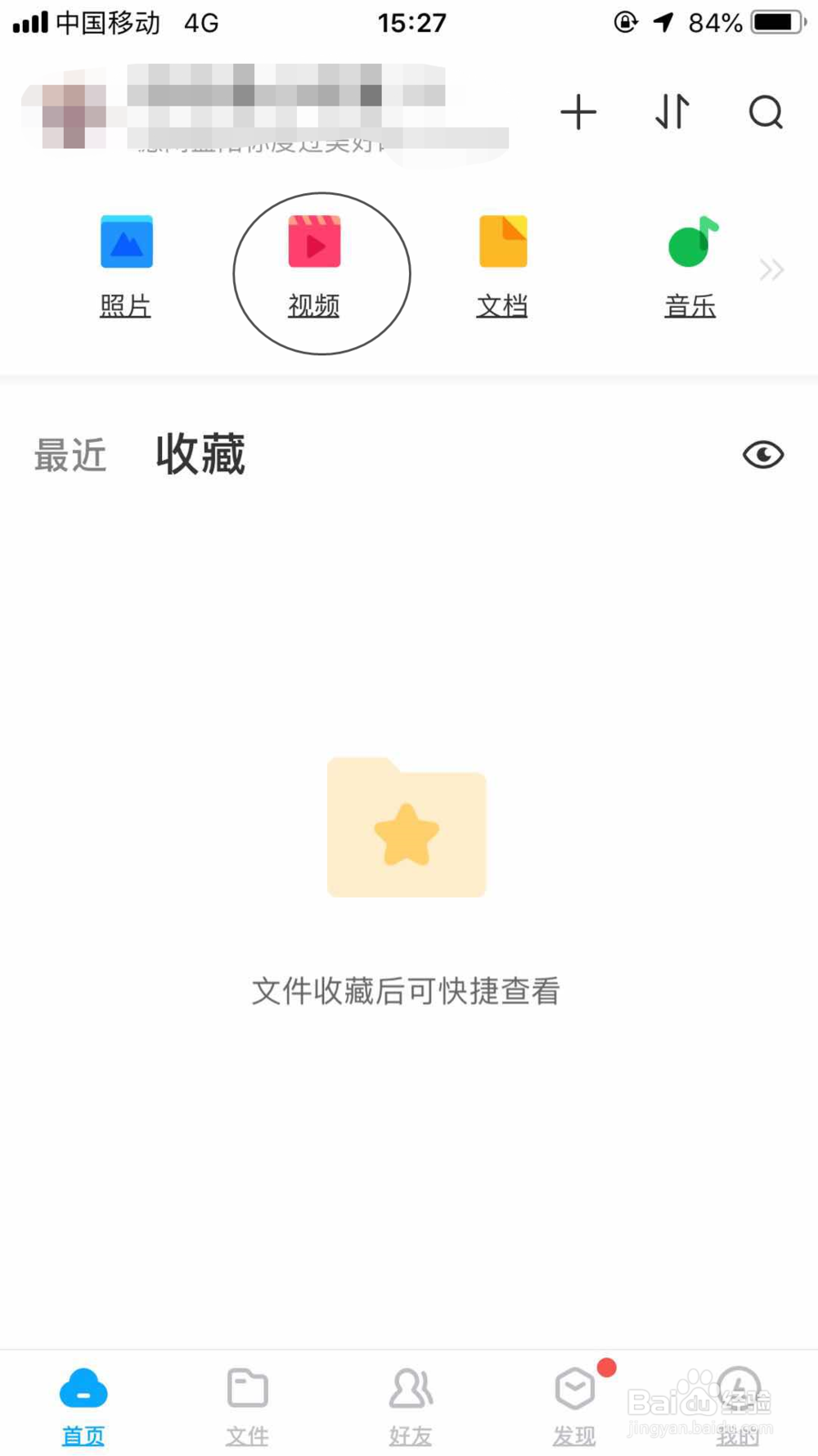818x1456 pixels.
Task: Switch to the 最近 (Recent) tab
Action: [70, 457]
